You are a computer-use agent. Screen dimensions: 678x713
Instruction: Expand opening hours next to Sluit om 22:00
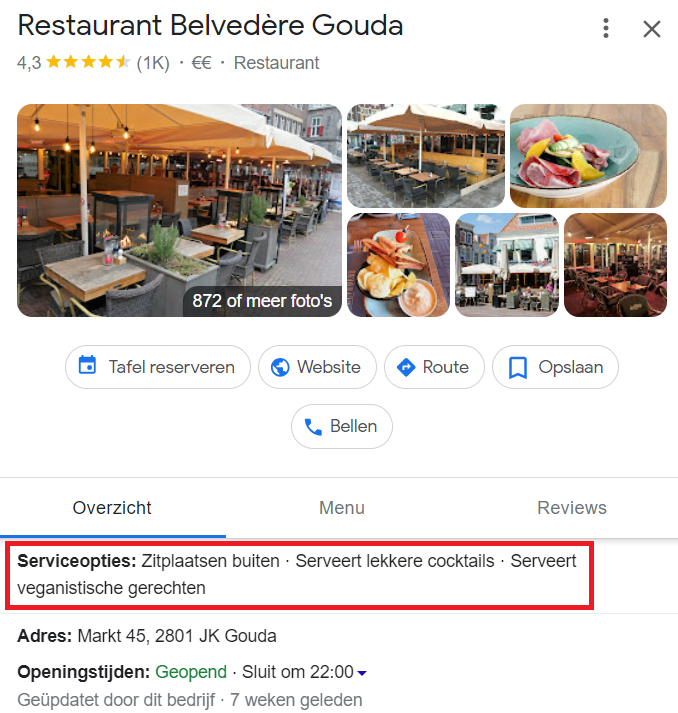(x=362, y=672)
